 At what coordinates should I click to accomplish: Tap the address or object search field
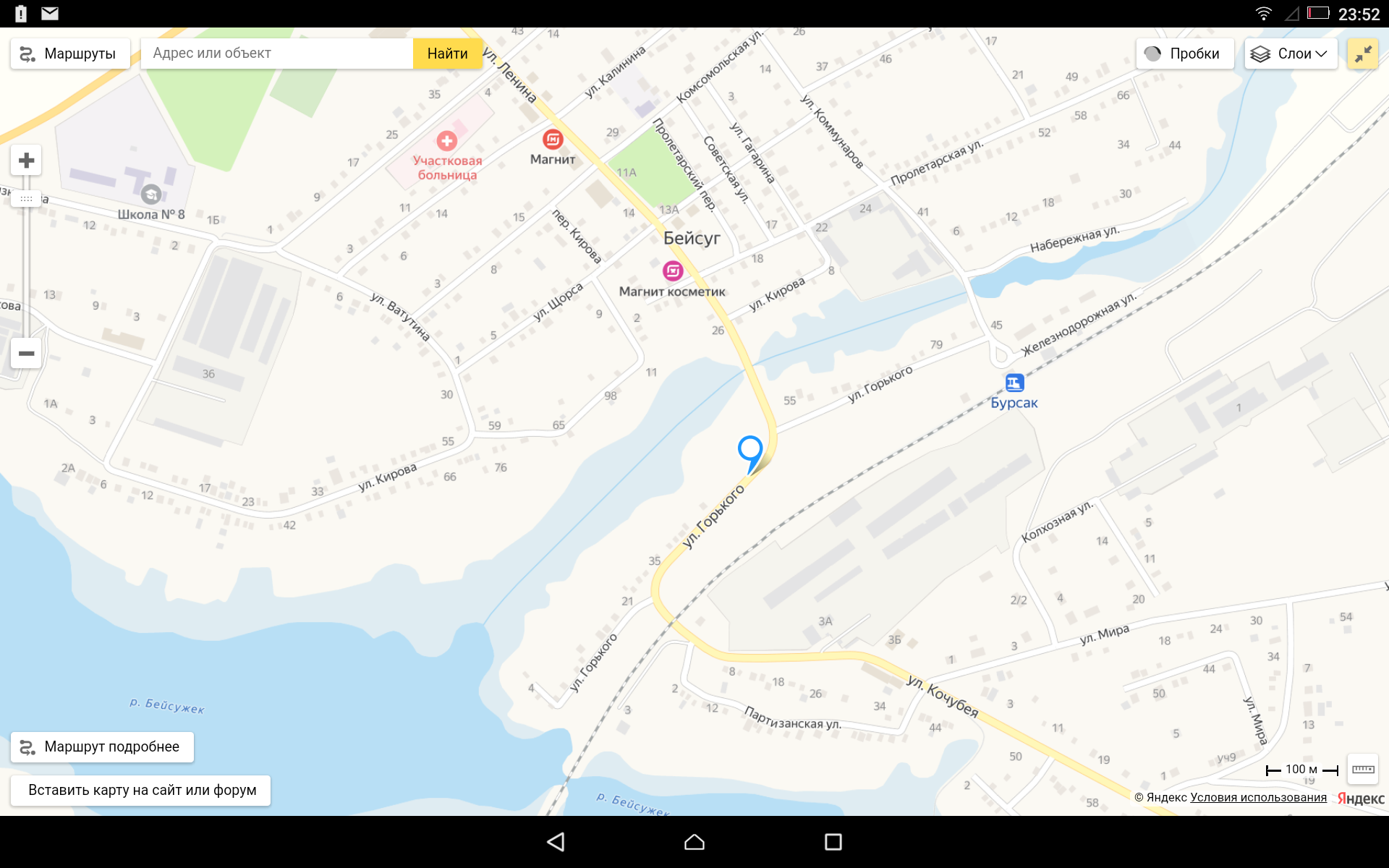point(277,54)
